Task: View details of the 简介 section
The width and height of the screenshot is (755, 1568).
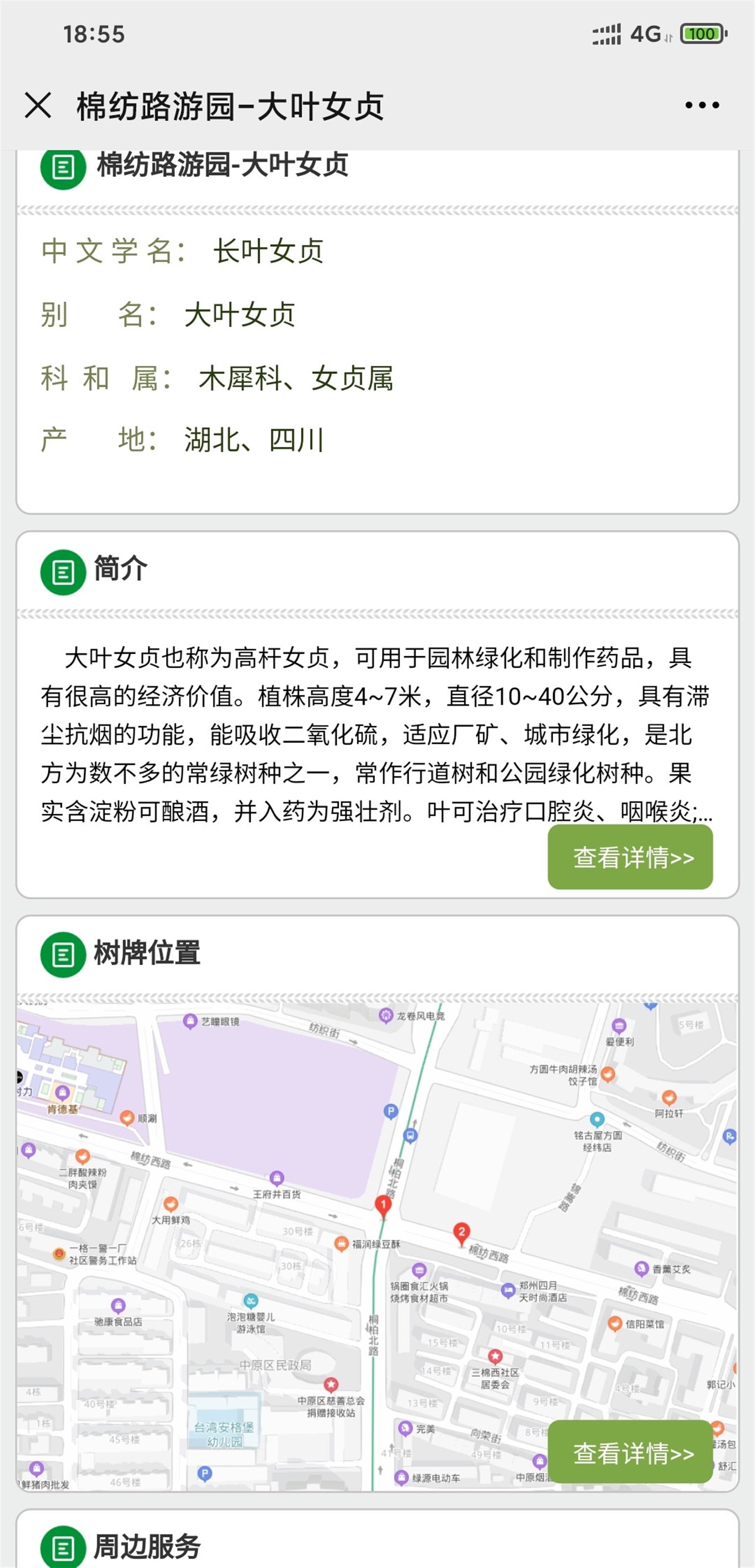Action: [x=630, y=857]
